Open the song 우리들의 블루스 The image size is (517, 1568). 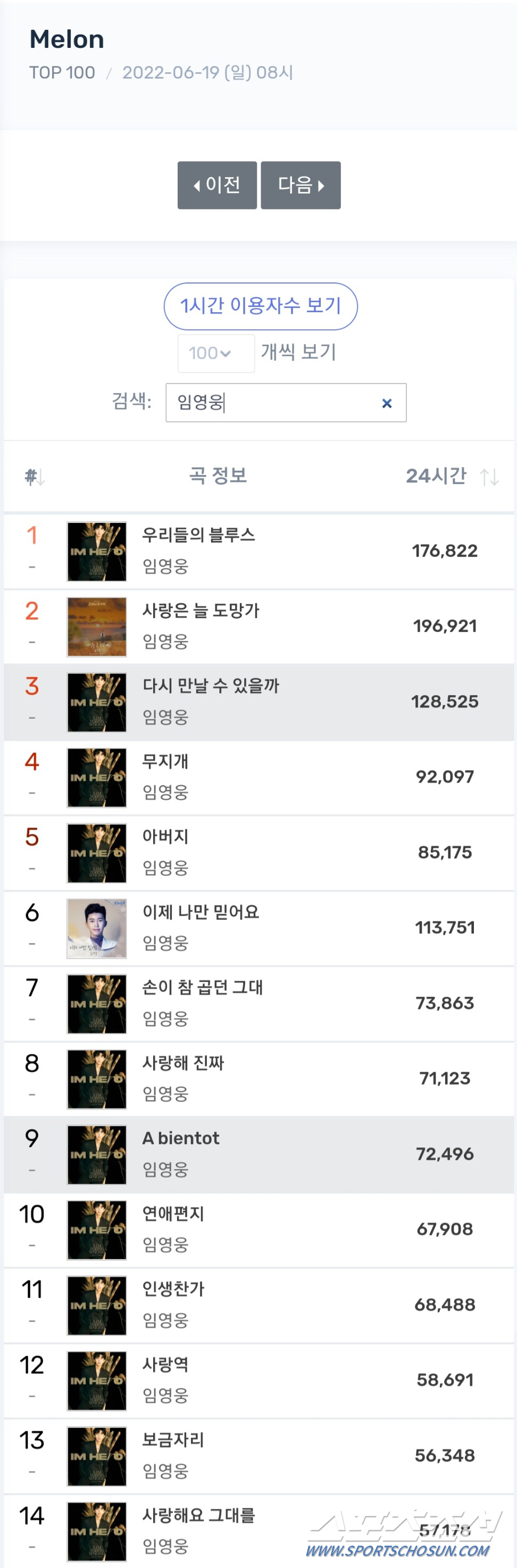click(x=198, y=535)
